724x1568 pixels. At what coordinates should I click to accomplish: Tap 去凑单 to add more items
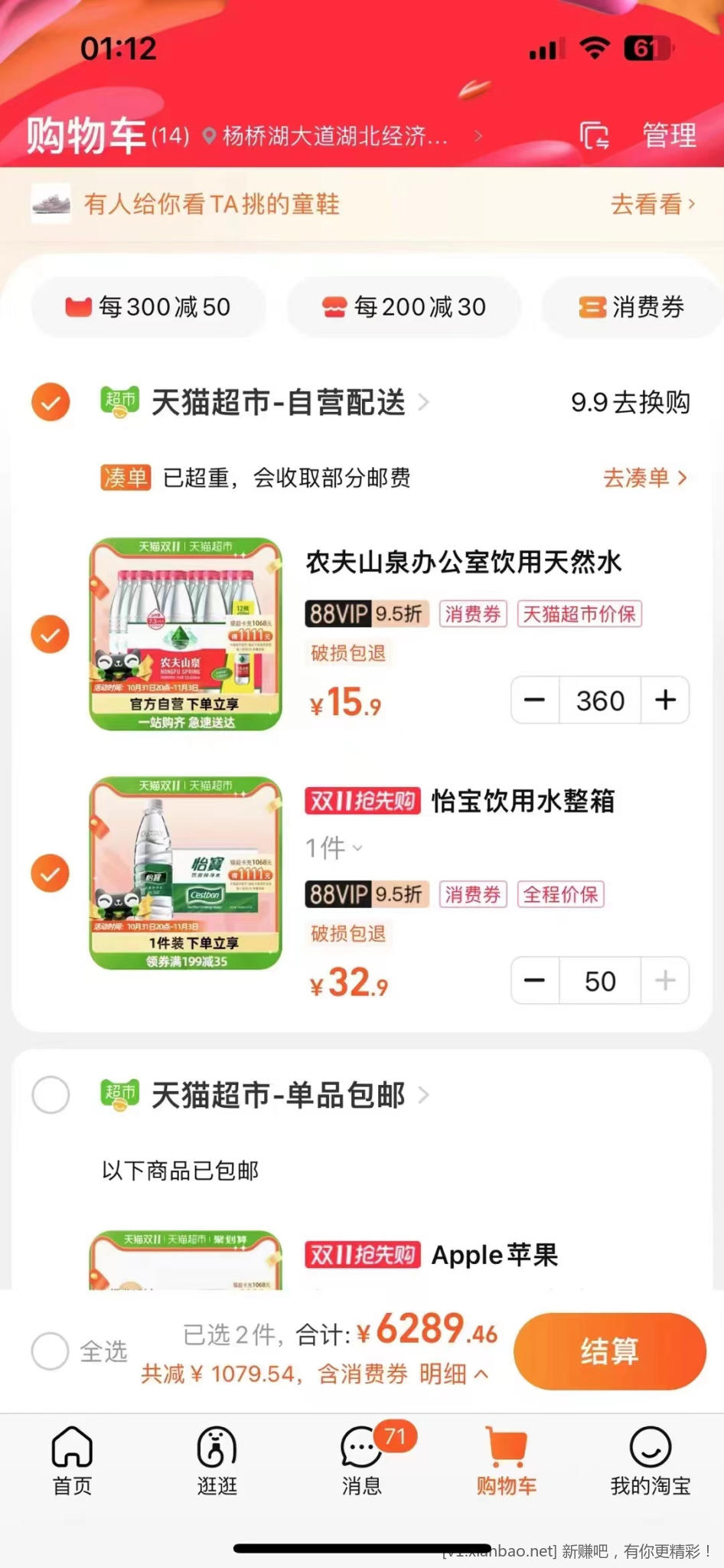[x=644, y=478]
